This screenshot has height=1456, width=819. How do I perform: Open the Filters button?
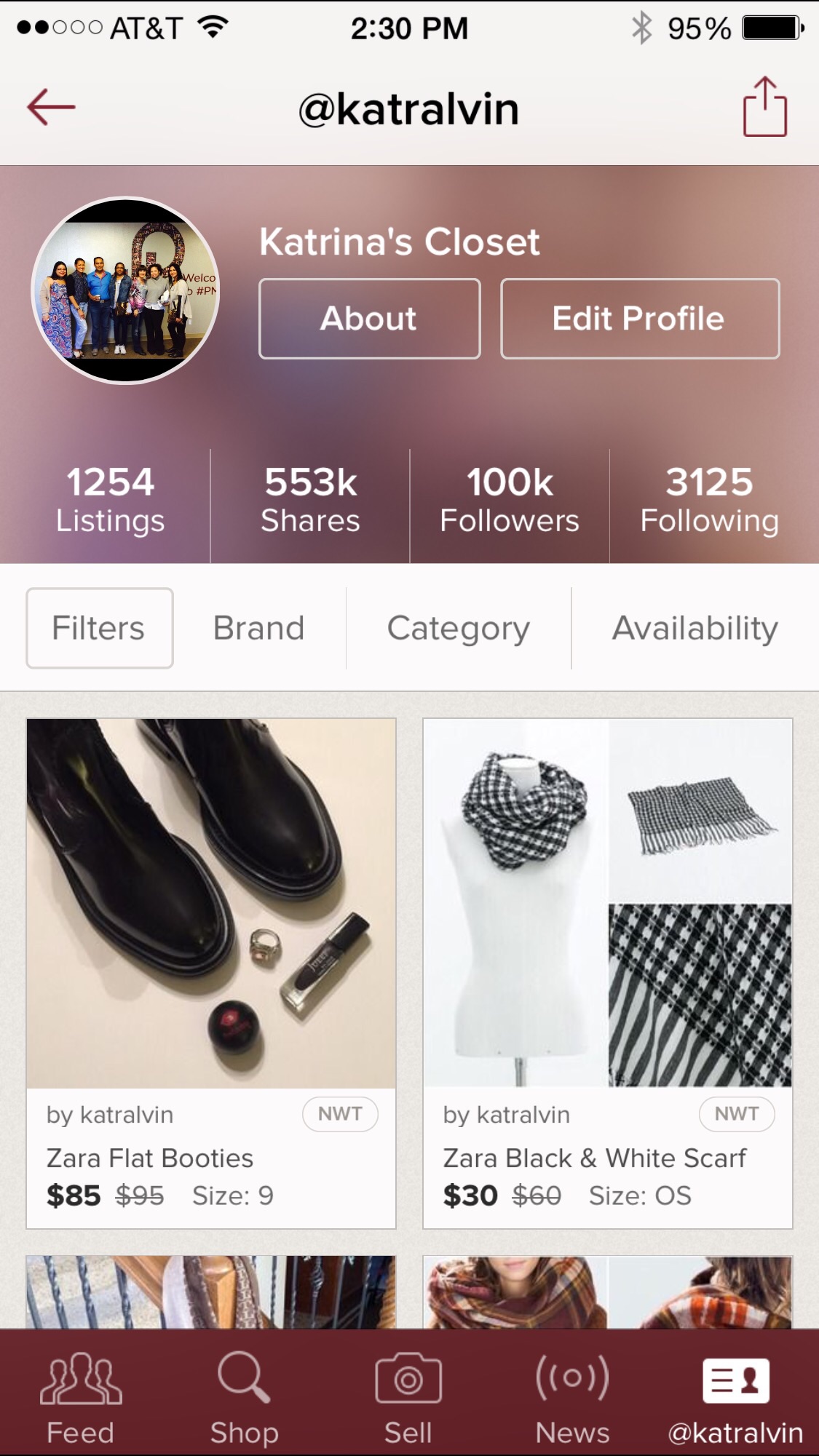[99, 628]
